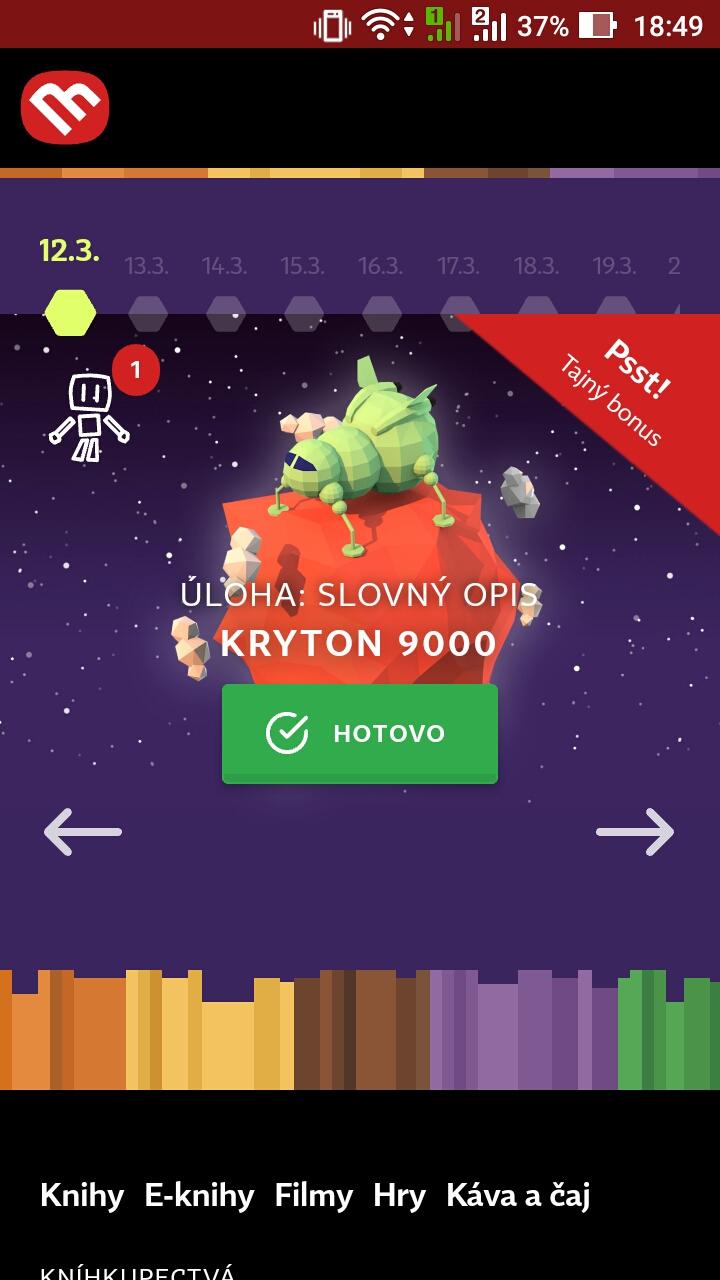Select the 12.3. date hexagon
720x1280 pixels.
coord(70,312)
